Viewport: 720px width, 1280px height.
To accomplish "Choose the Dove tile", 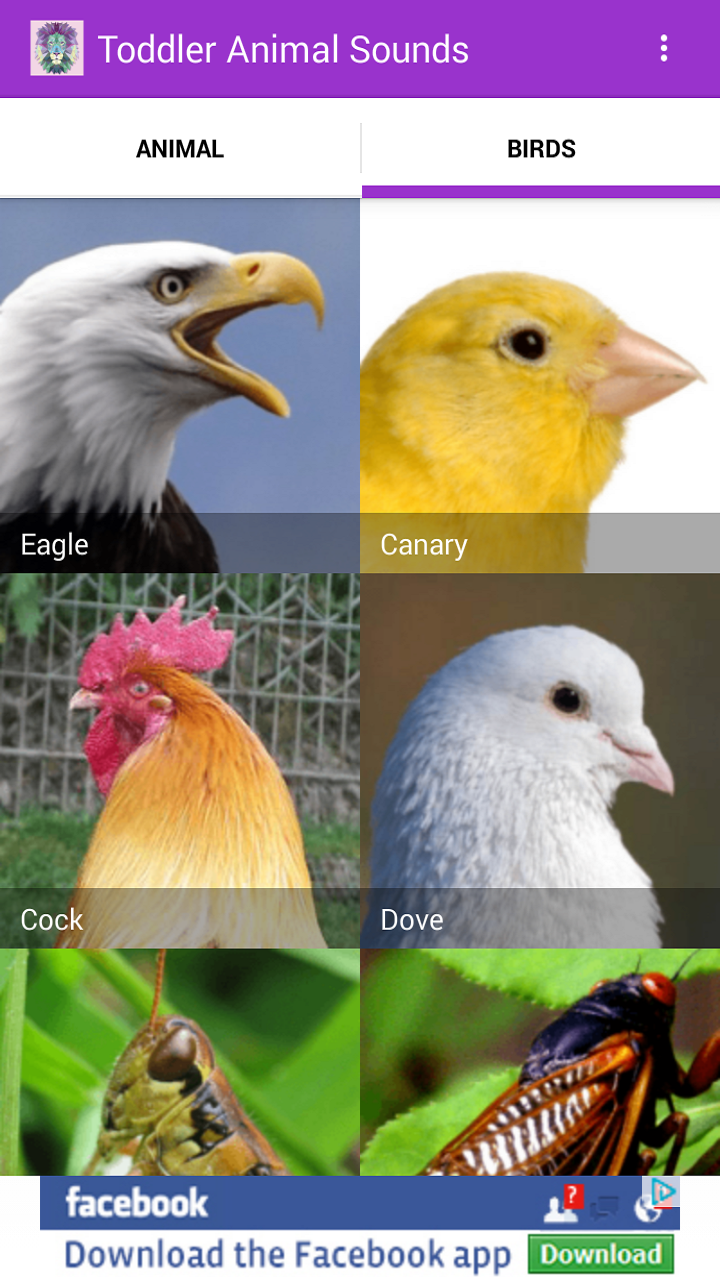I will (540, 761).
